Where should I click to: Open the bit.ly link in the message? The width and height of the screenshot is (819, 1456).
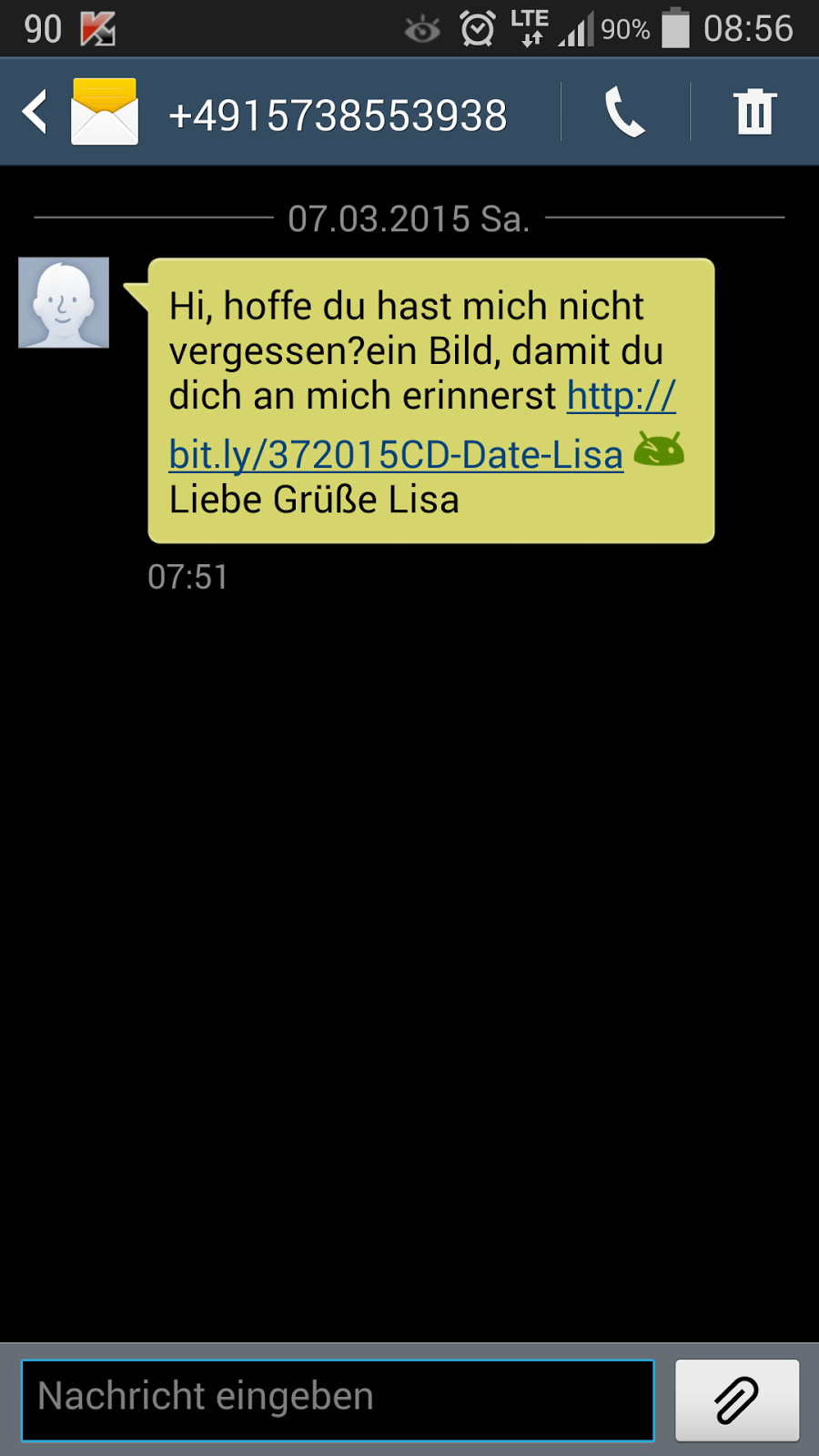[396, 454]
